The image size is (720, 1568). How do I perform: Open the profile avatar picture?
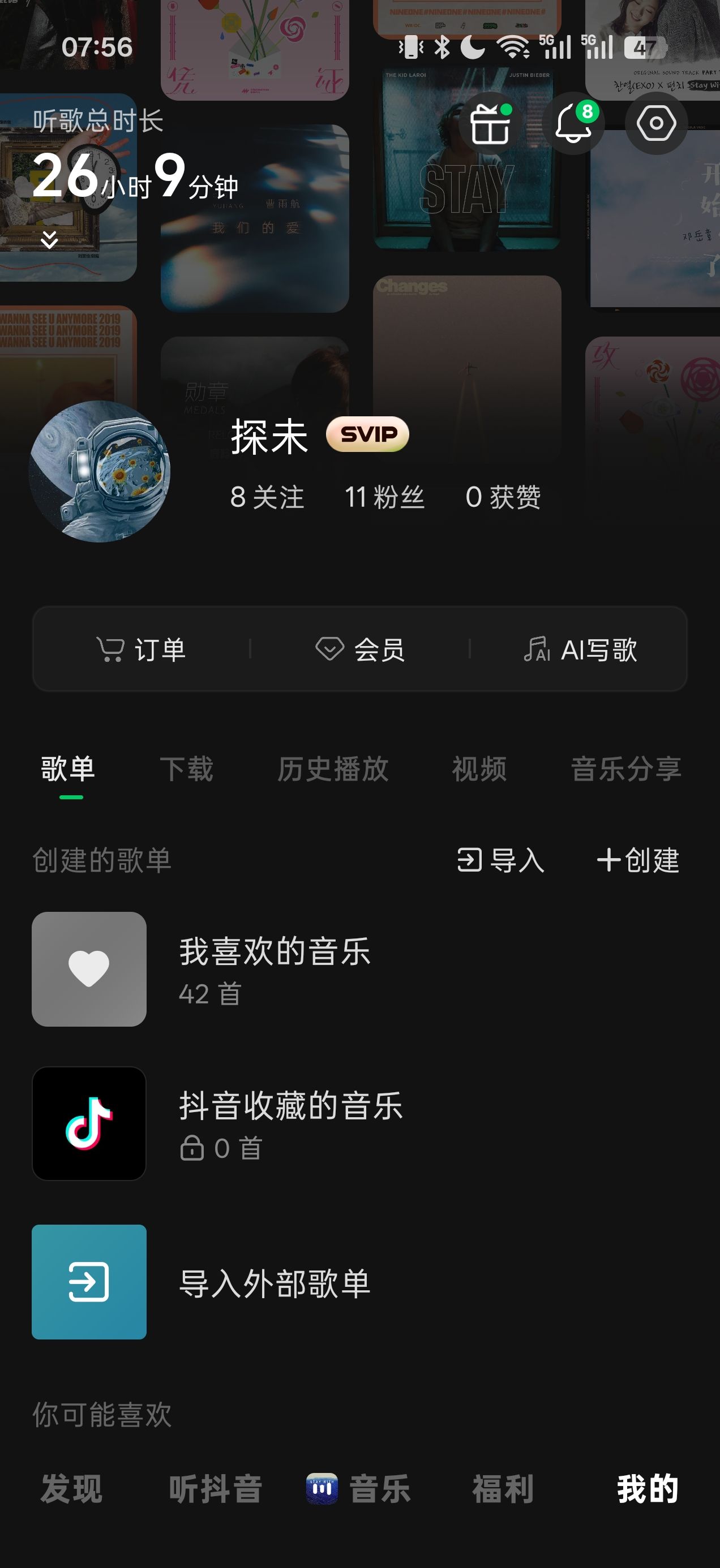pyautogui.click(x=100, y=471)
